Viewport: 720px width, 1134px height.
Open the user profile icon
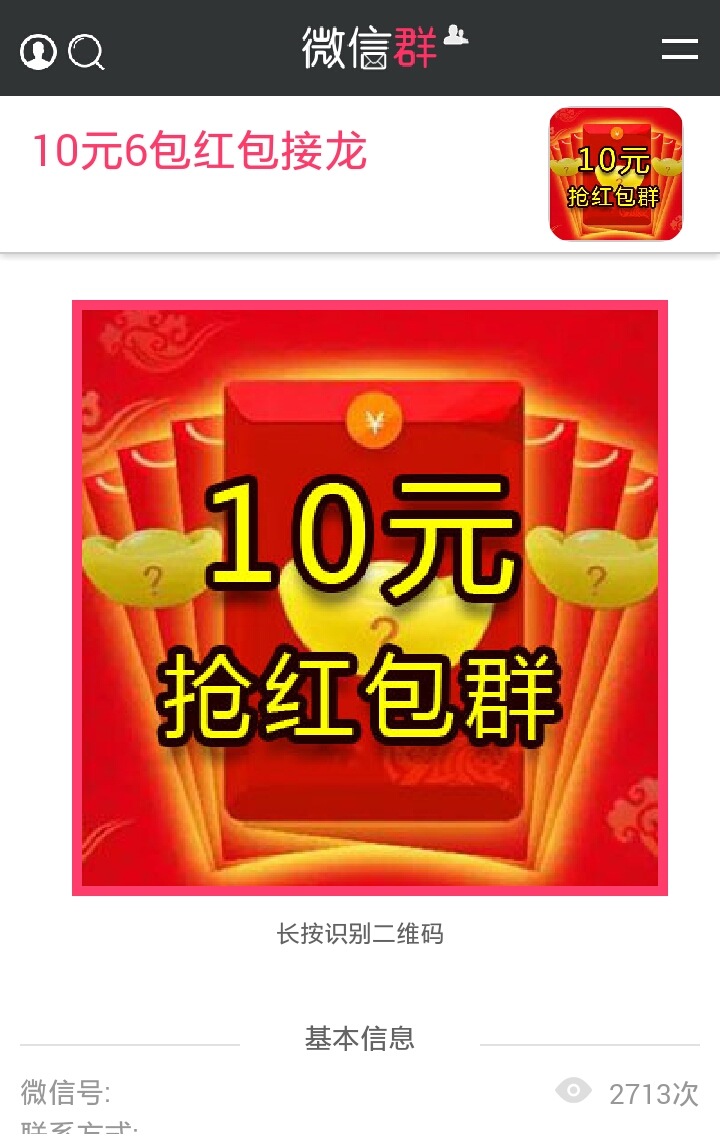[38, 51]
